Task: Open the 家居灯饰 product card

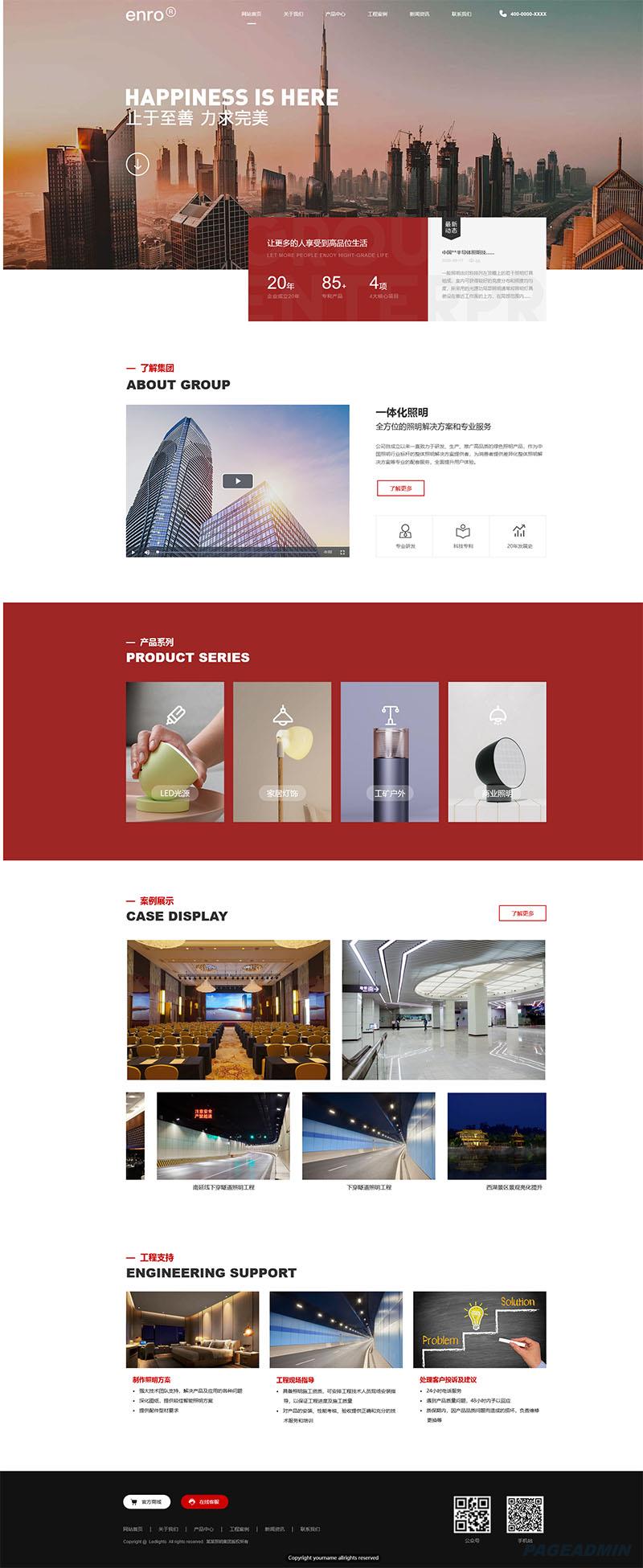Action: [282, 752]
